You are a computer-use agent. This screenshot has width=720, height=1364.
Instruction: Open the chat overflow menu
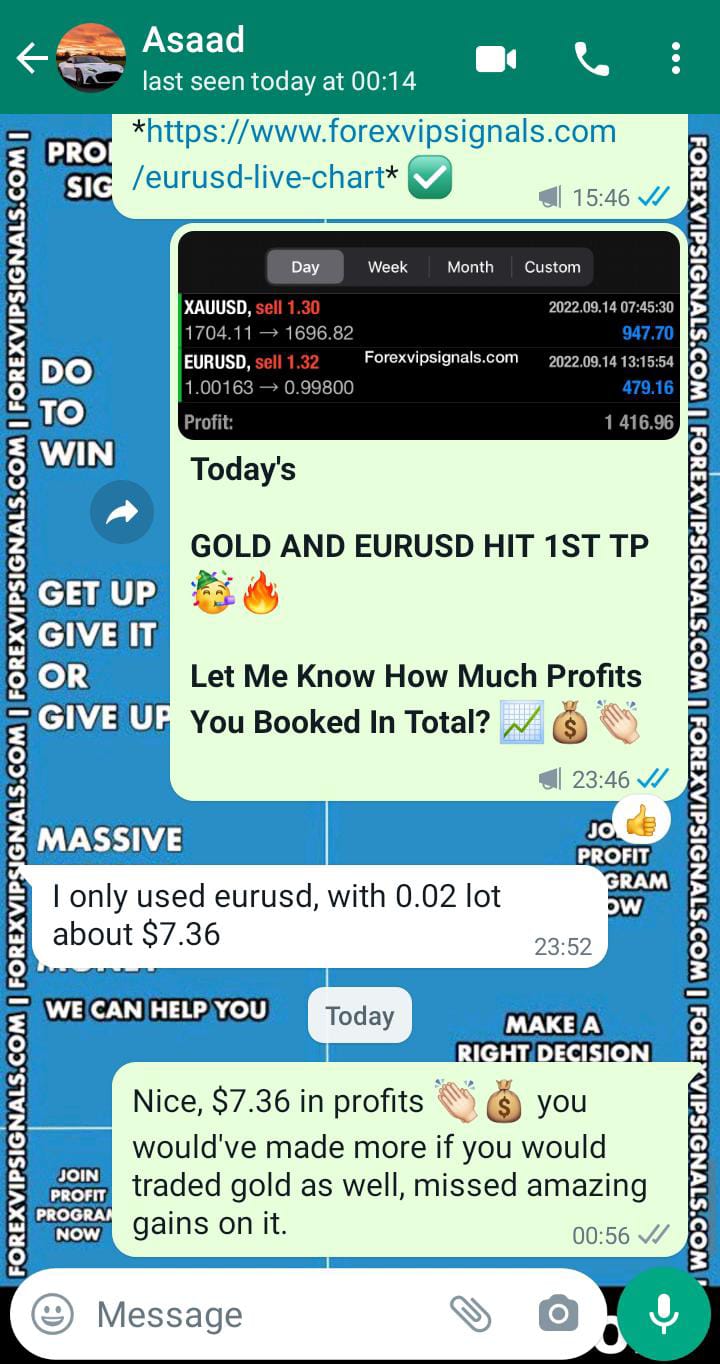676,59
